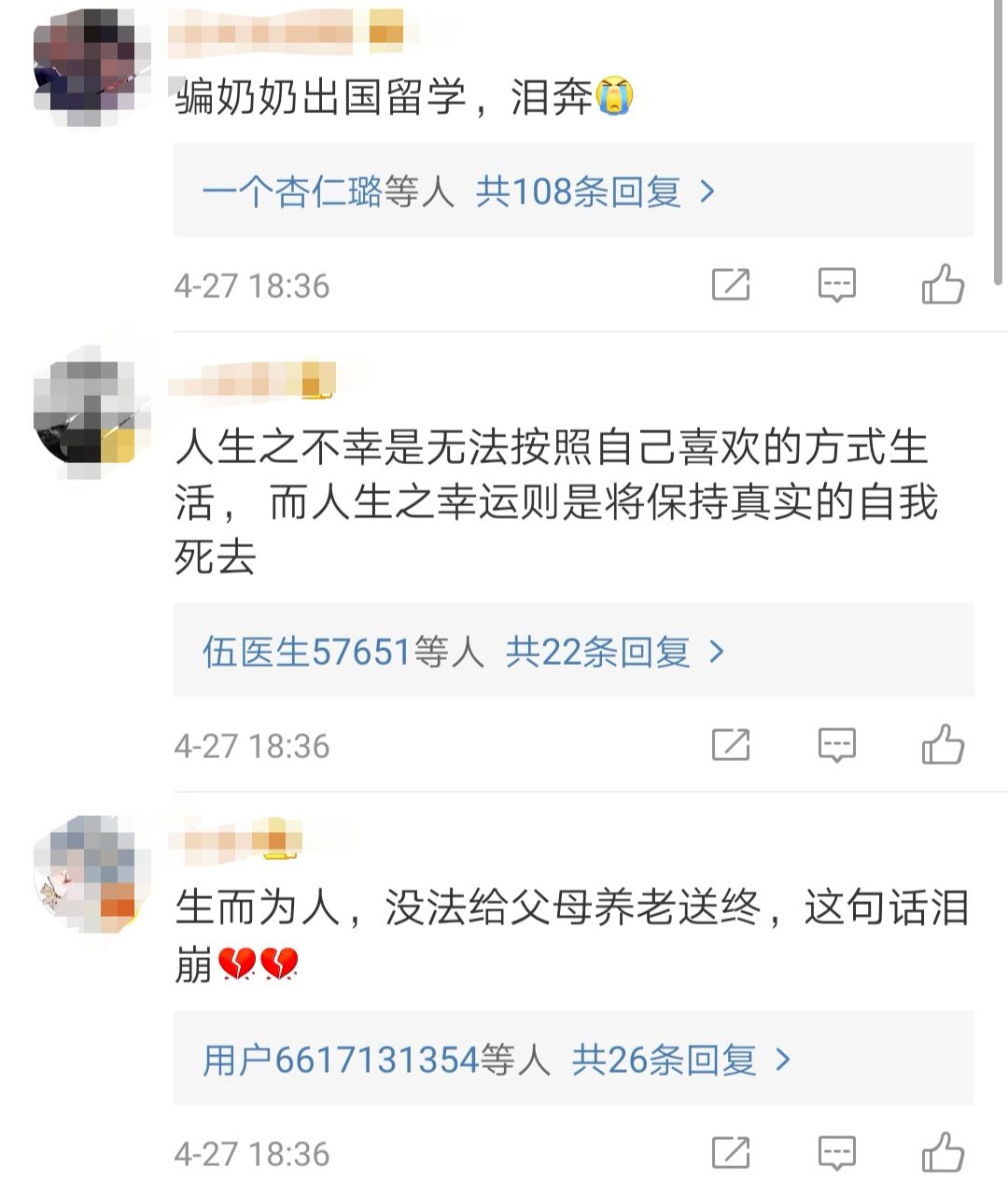Like the 人生之不幸 comment
Image resolution: width=1008 pixels, height=1195 pixels.
tap(943, 744)
